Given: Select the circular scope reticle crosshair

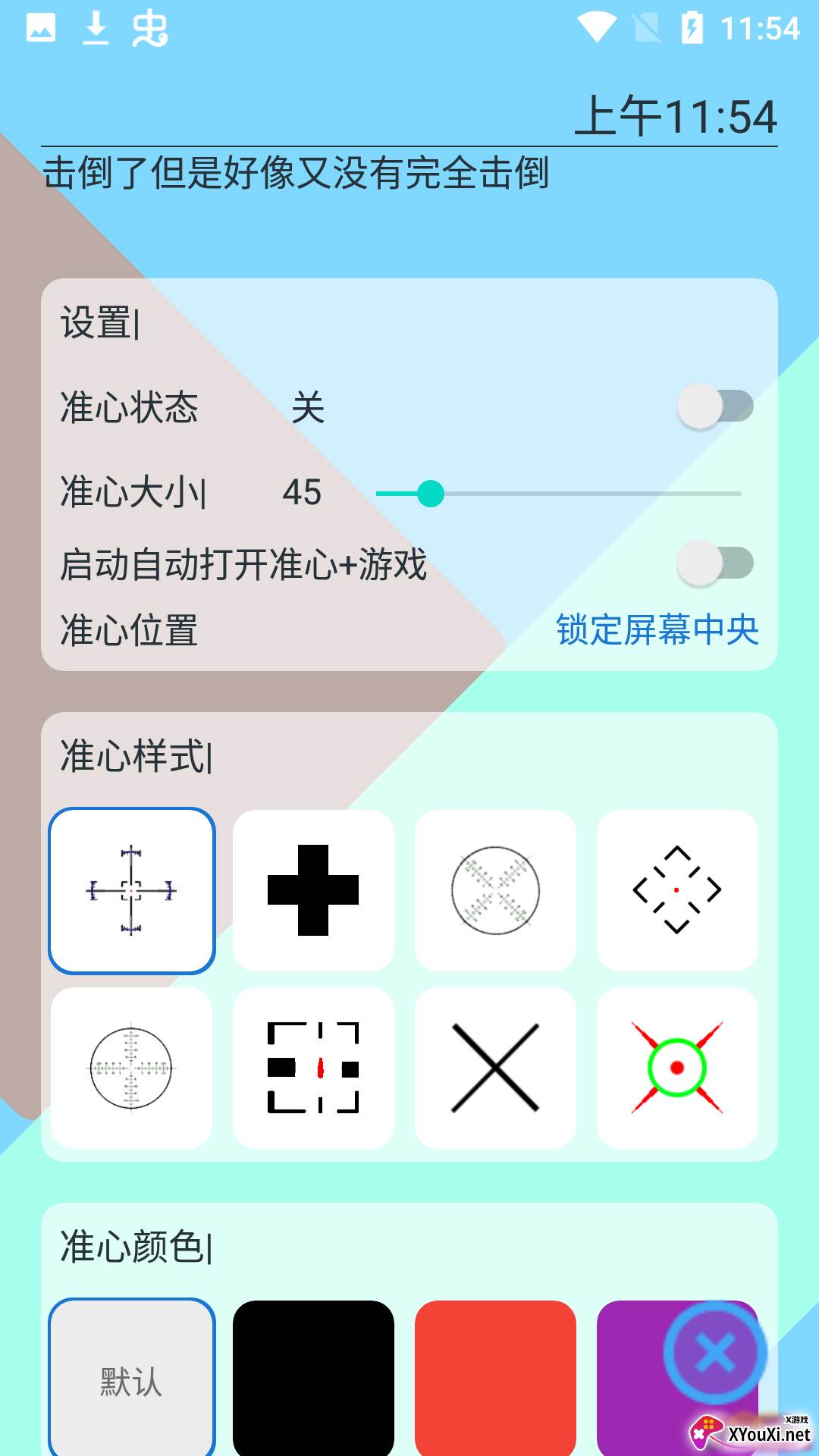Looking at the screenshot, I should coord(132,1068).
